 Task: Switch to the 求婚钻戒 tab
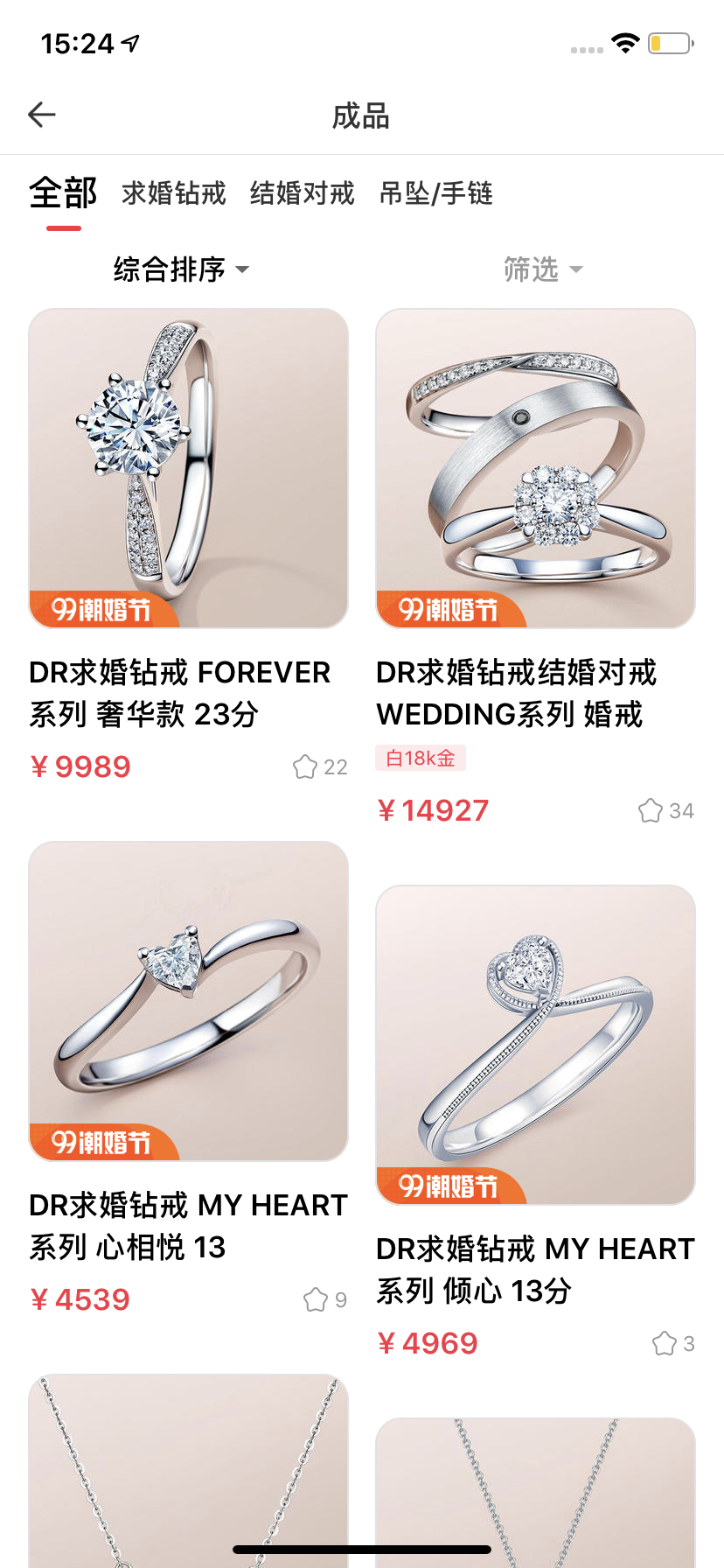pos(174,193)
